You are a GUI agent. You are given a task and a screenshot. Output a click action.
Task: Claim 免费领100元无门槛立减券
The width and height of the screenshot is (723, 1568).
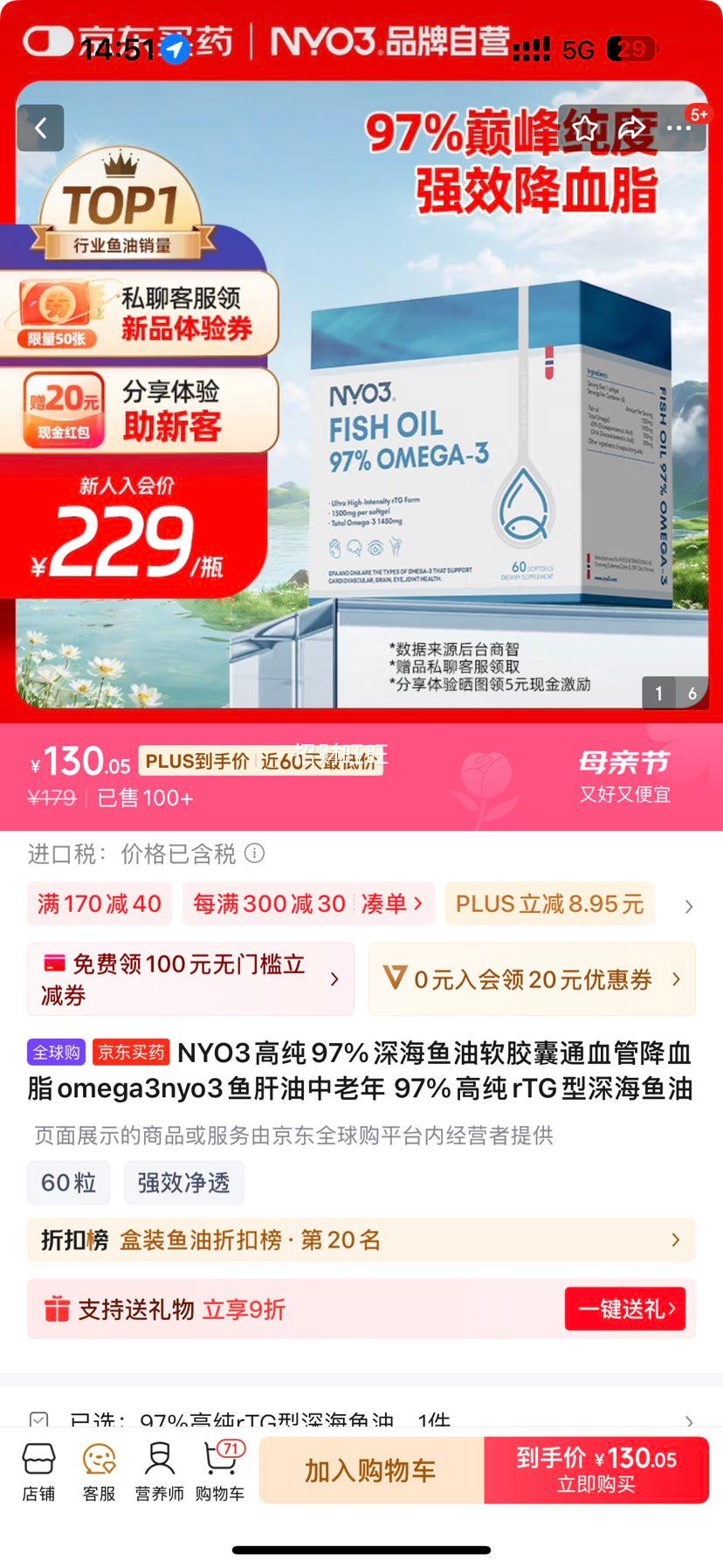[x=190, y=979]
